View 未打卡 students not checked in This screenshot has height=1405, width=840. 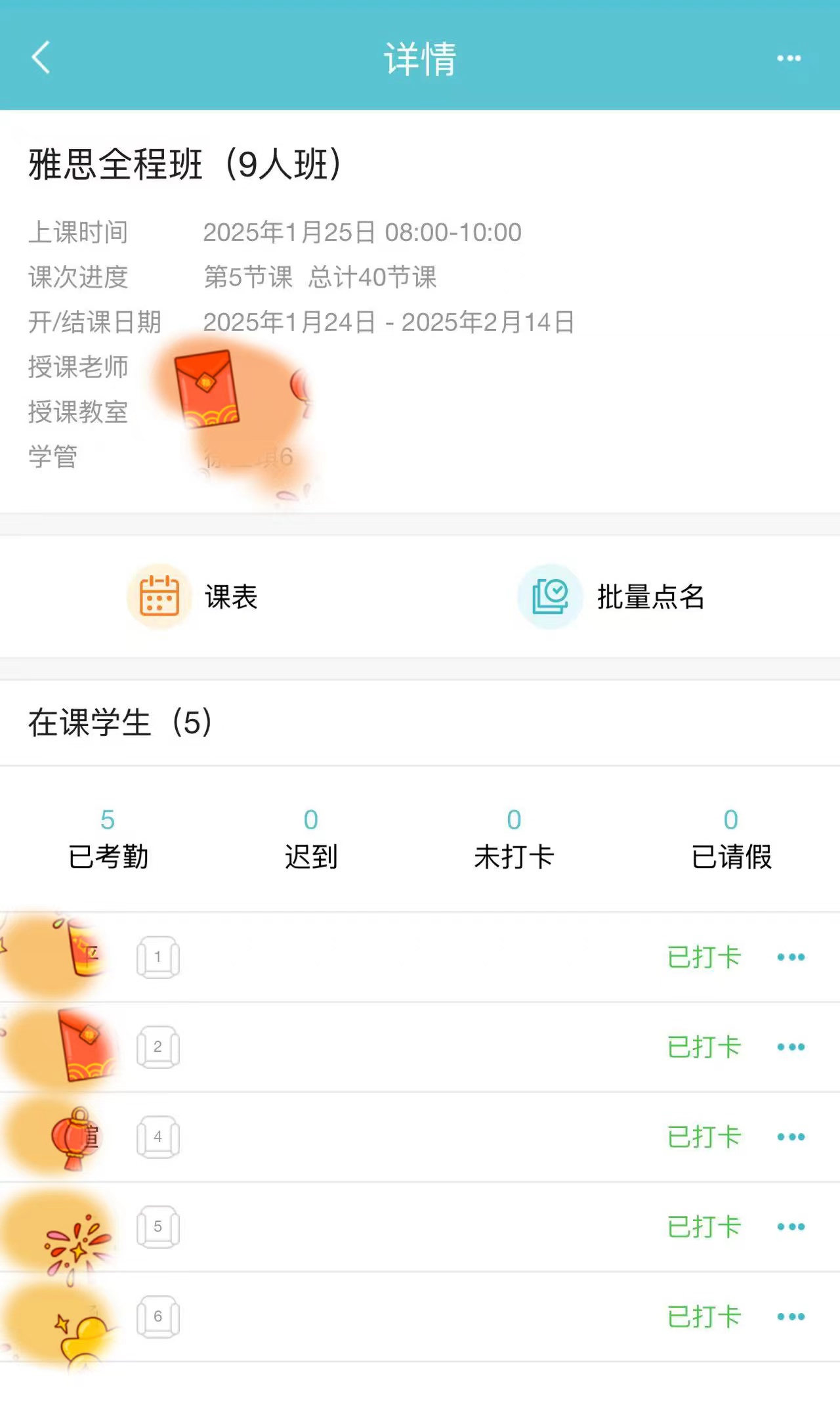(x=514, y=839)
